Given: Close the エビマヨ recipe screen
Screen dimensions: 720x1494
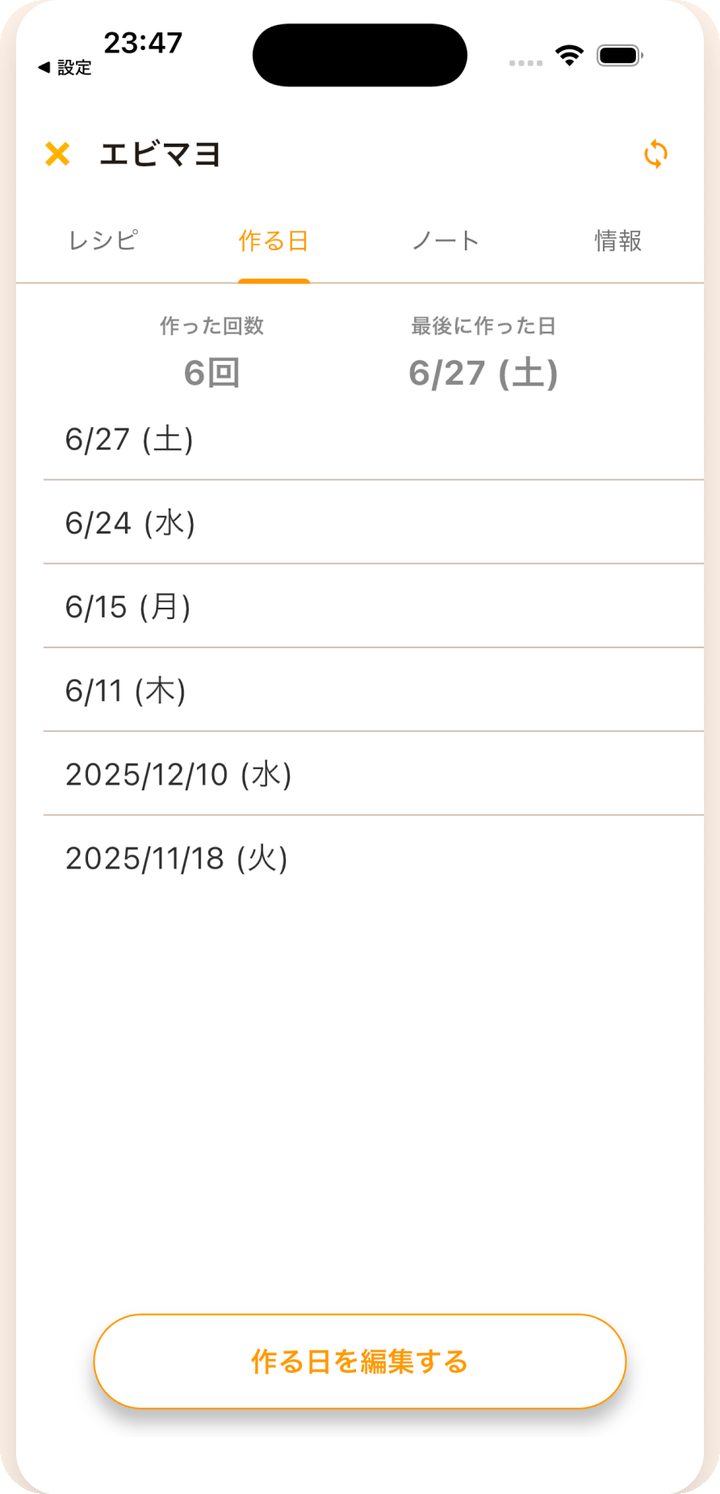Looking at the screenshot, I should [x=58, y=154].
